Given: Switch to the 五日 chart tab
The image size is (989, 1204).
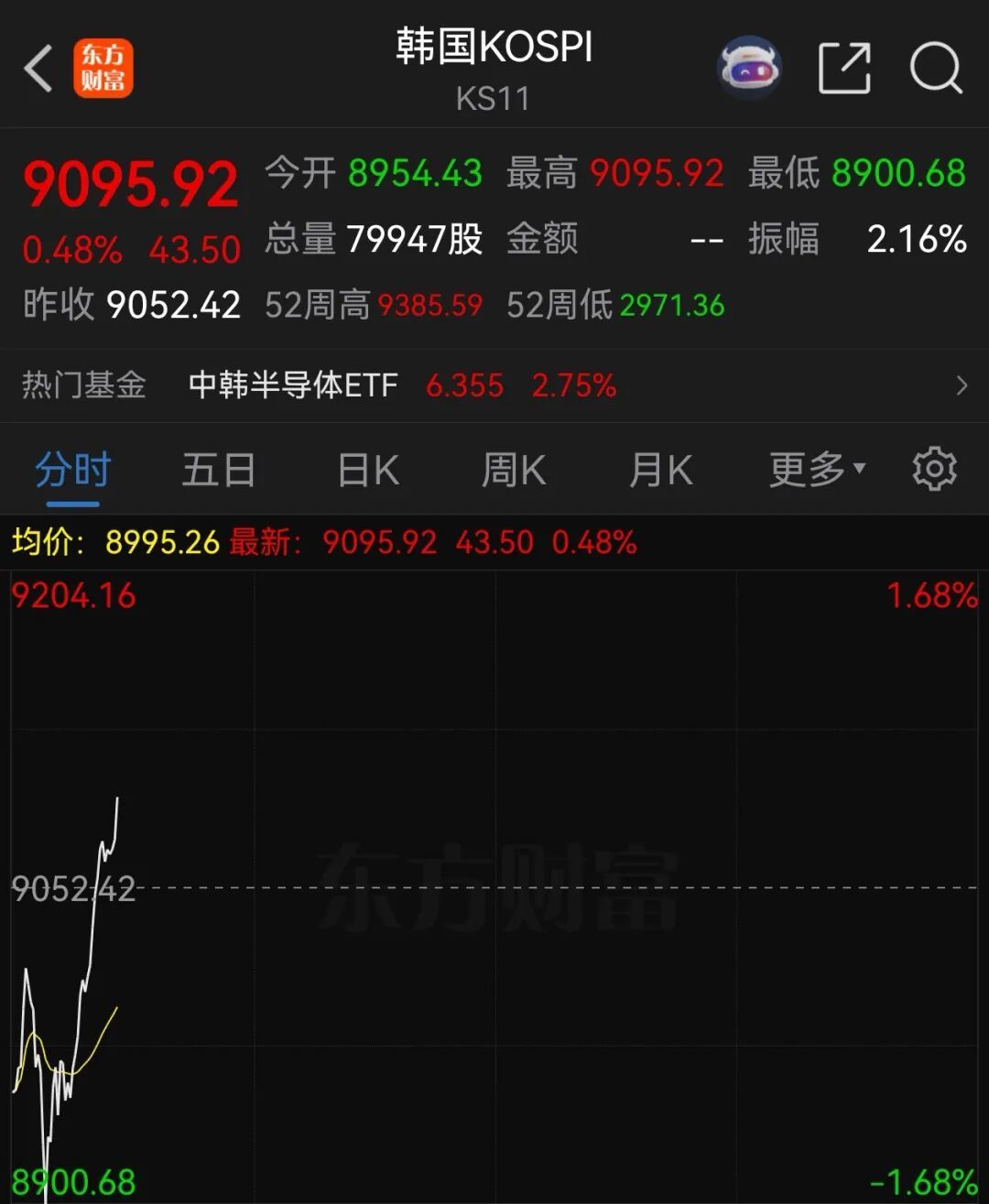Looking at the screenshot, I should tap(218, 470).
